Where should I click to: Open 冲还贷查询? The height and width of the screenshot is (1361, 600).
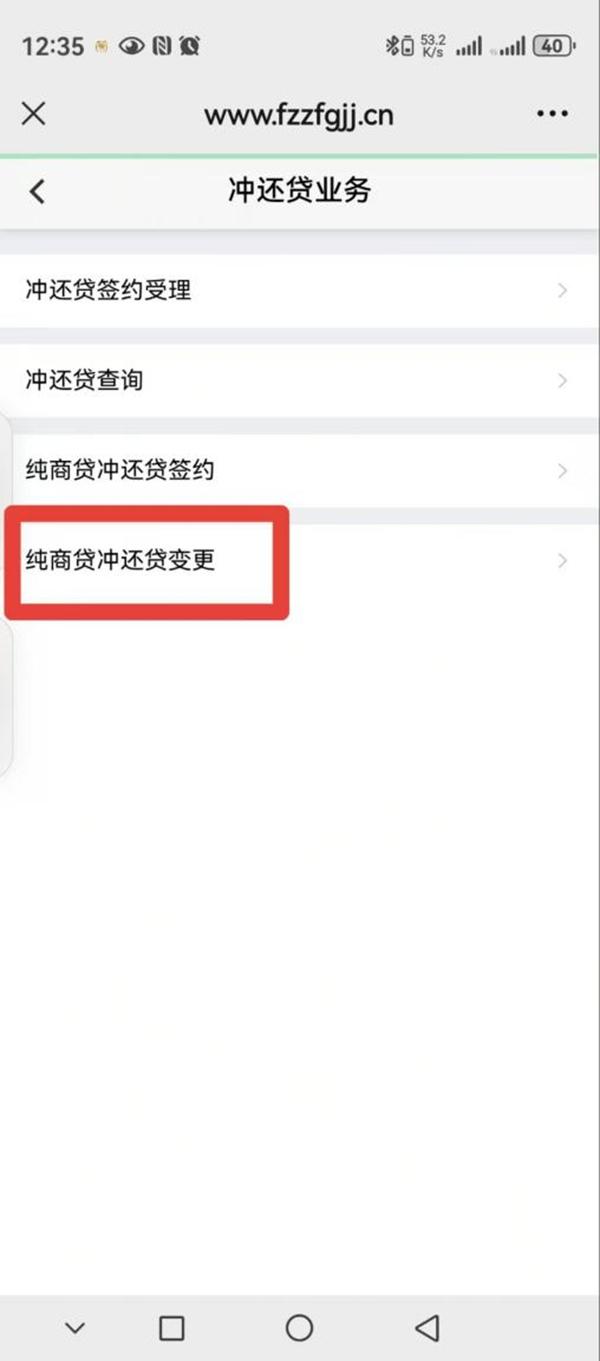300,380
